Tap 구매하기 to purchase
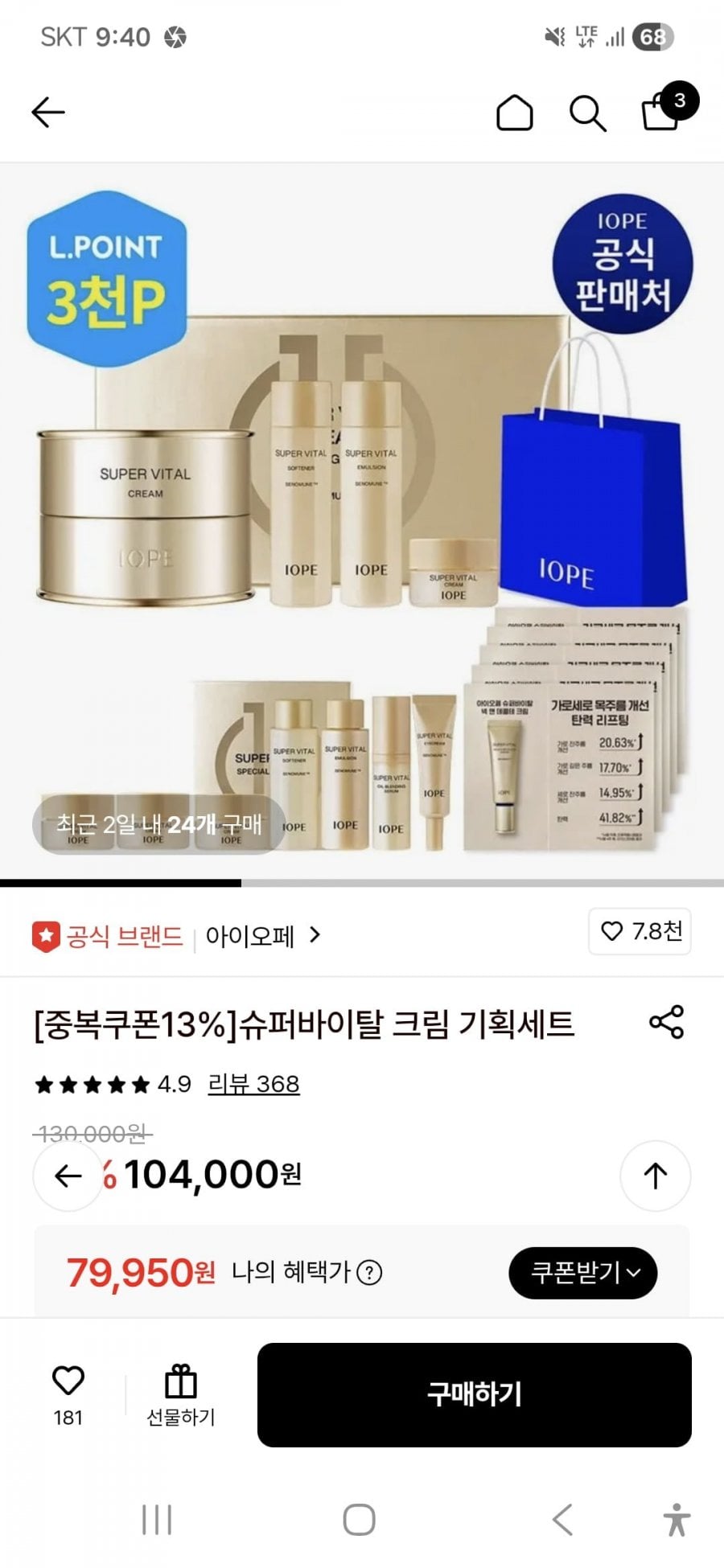 474,1395
